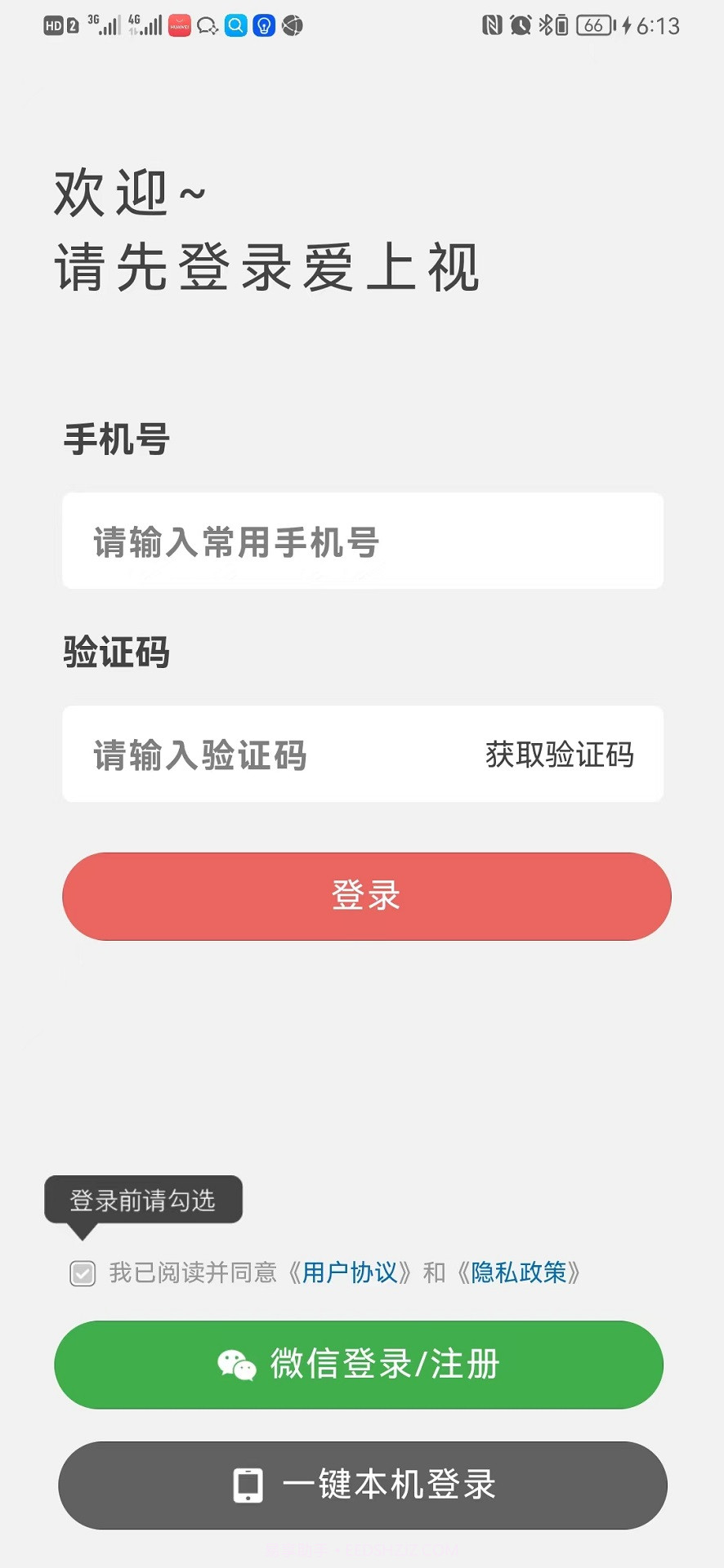Open the blue search magnifier icon in status bar
The width and height of the screenshot is (724, 1568).
click(235, 26)
